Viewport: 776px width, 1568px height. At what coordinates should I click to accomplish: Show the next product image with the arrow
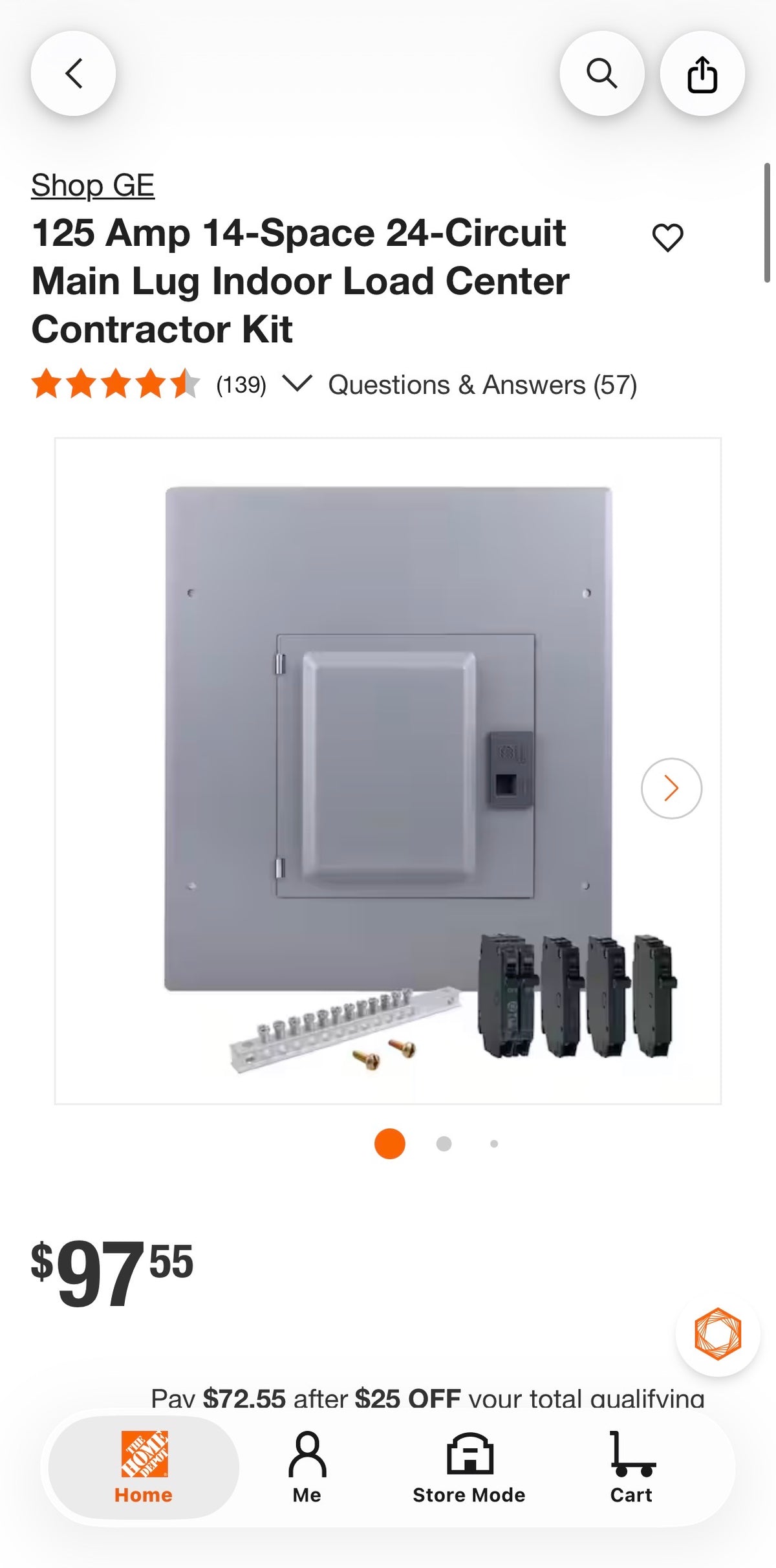point(671,788)
